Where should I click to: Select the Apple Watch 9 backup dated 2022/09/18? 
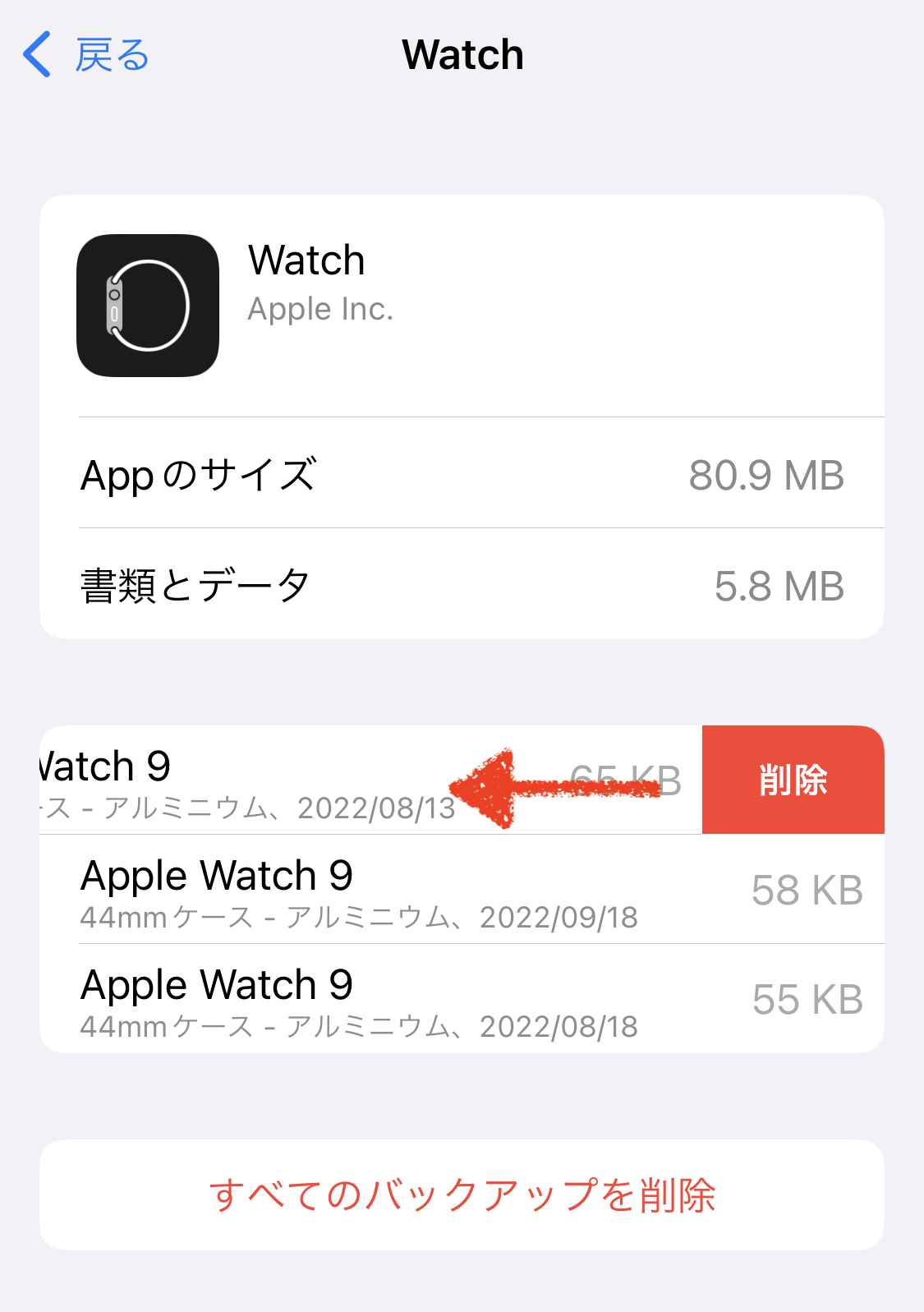[x=462, y=890]
